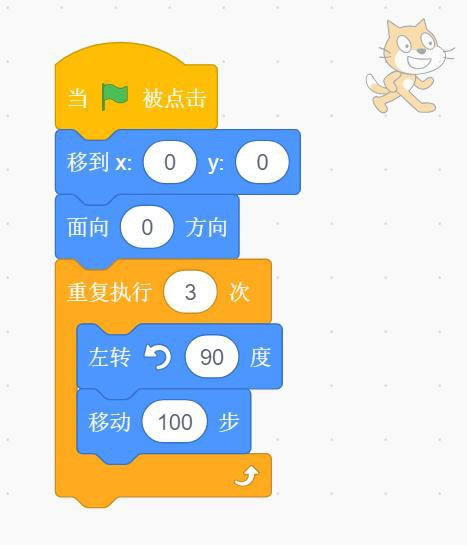Viewport: 467px width, 545px height.
Task: Edit the repeat count of 3
Action: [190, 292]
